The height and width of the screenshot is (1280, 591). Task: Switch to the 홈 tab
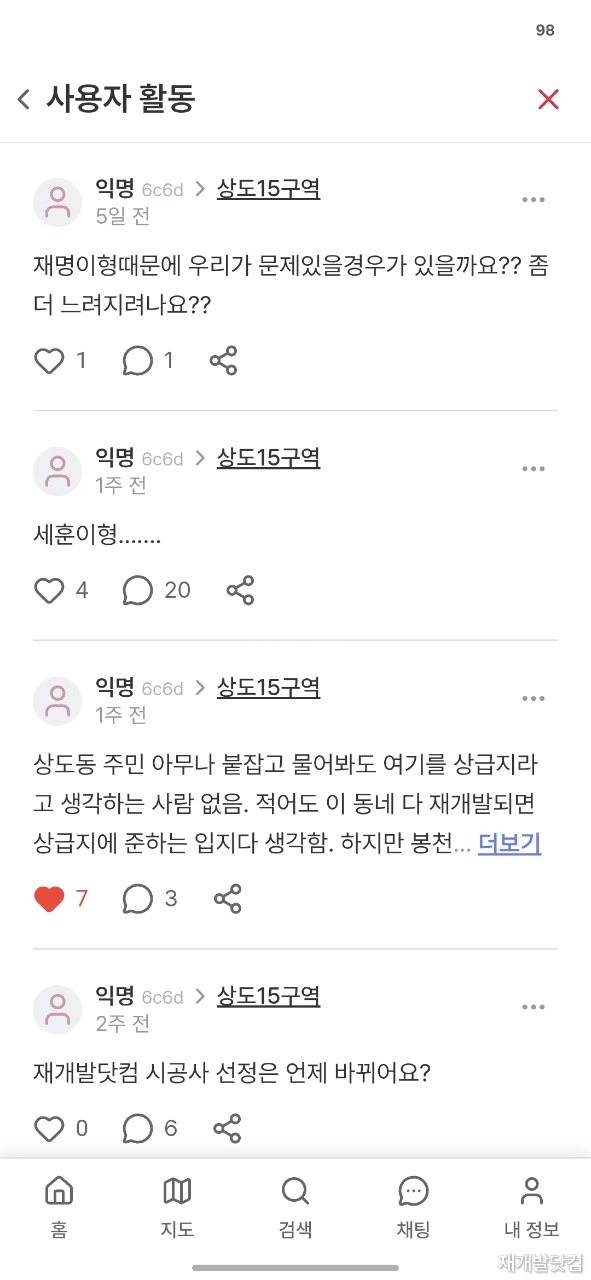point(59,1207)
